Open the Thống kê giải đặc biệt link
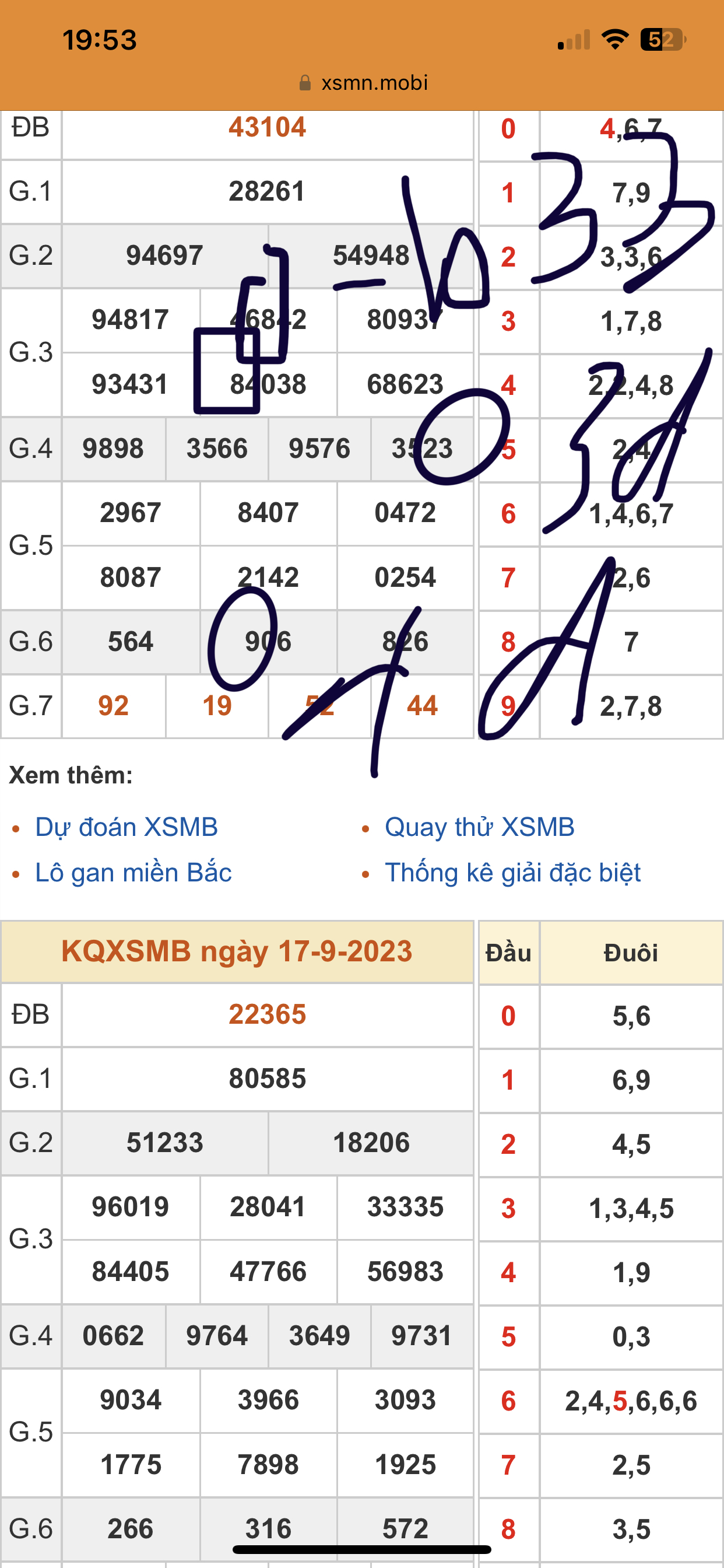 point(512,873)
